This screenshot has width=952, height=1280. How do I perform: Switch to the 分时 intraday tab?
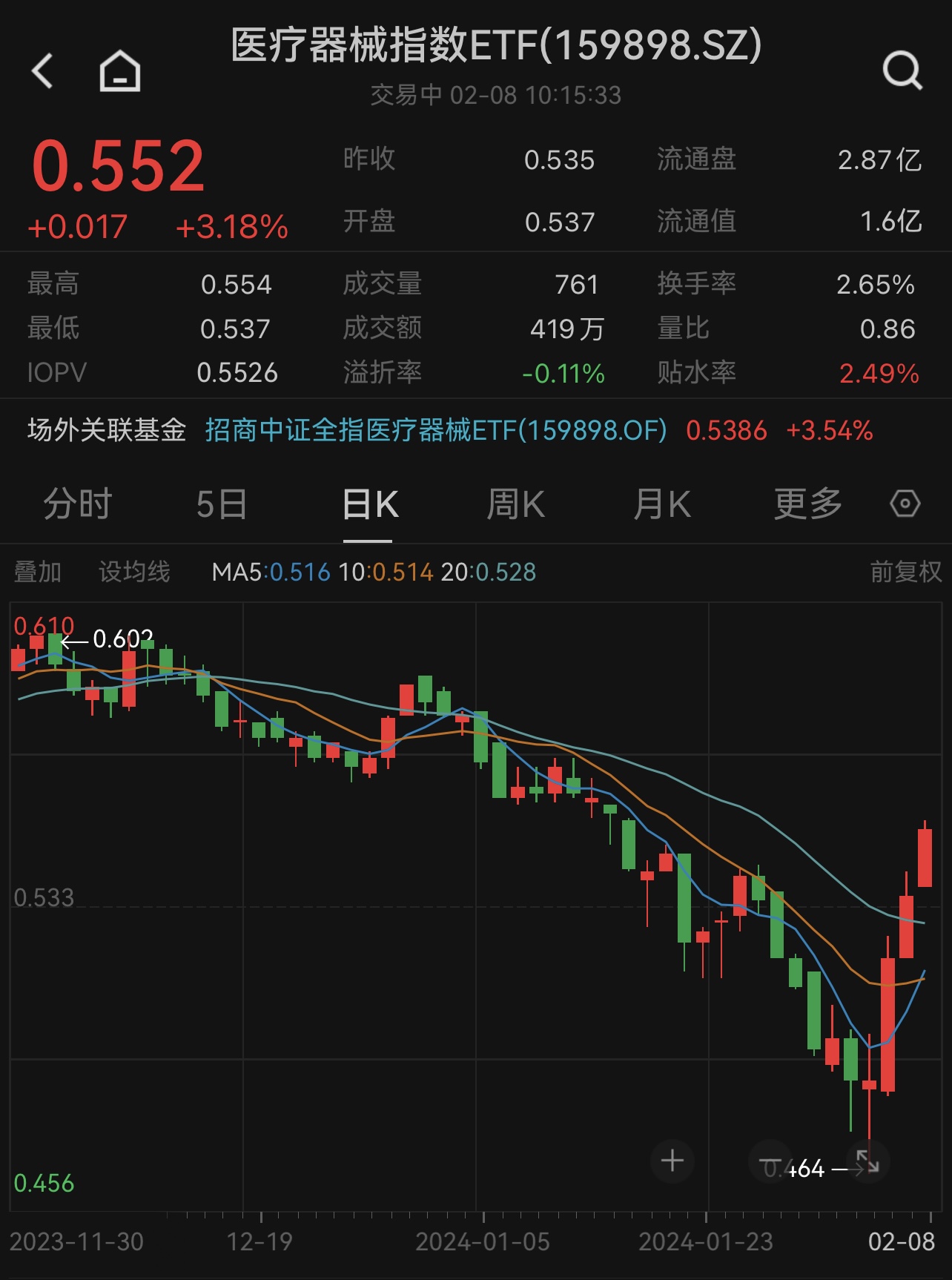[78, 504]
